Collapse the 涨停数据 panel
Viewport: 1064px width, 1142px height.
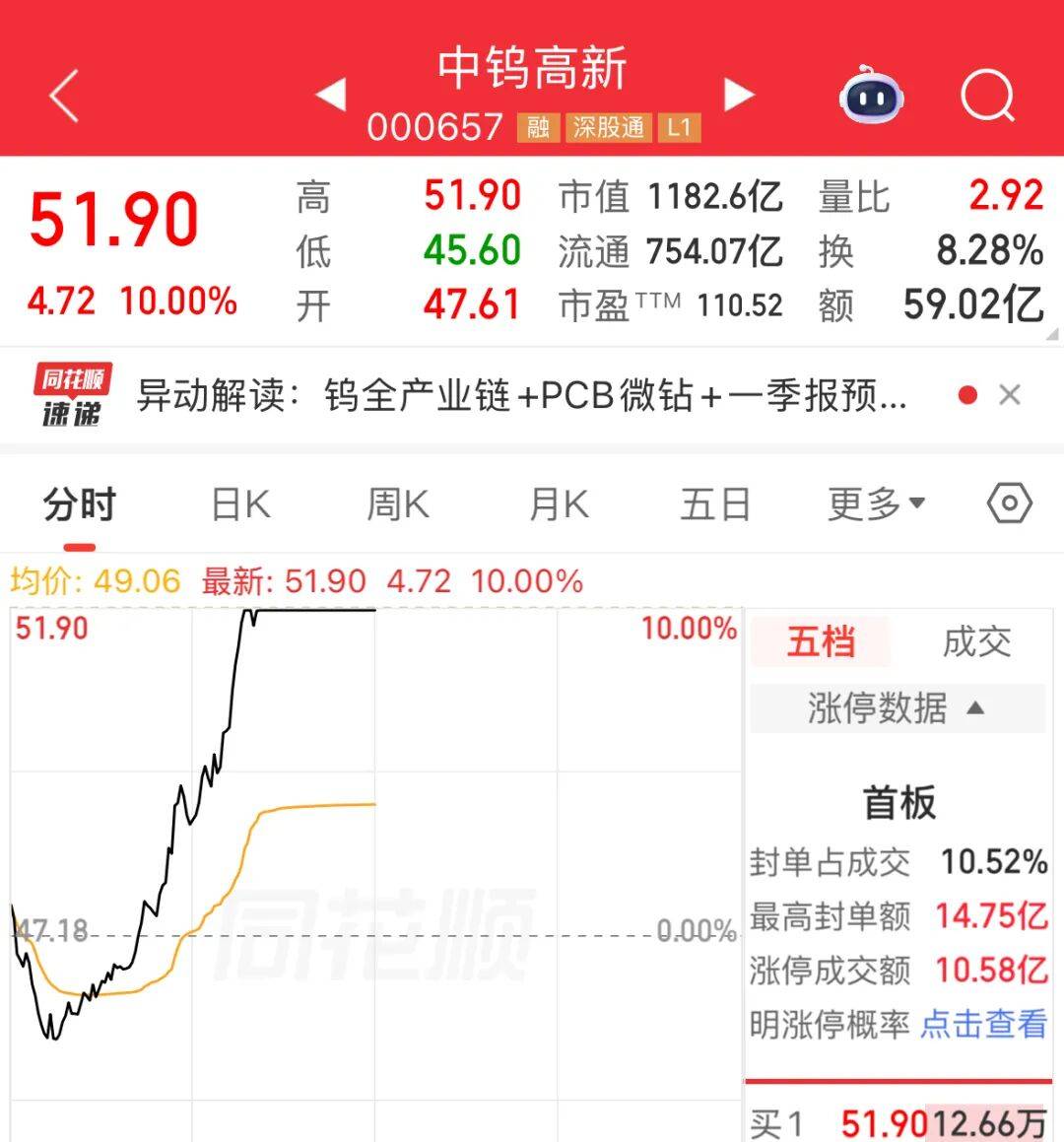[x=895, y=708]
